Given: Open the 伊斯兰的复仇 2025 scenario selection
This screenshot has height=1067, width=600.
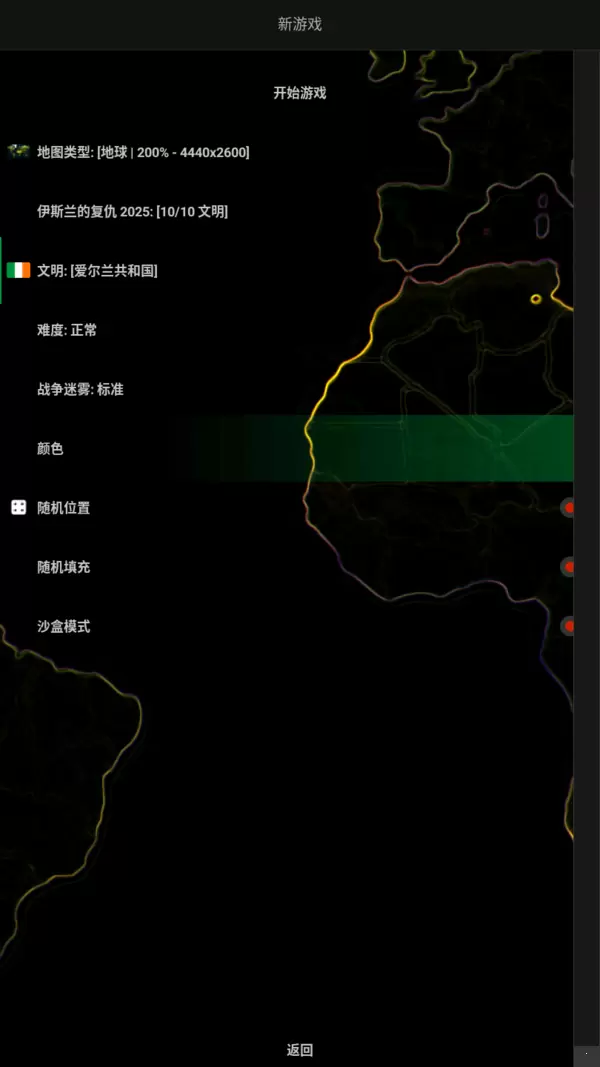Looking at the screenshot, I should point(132,212).
